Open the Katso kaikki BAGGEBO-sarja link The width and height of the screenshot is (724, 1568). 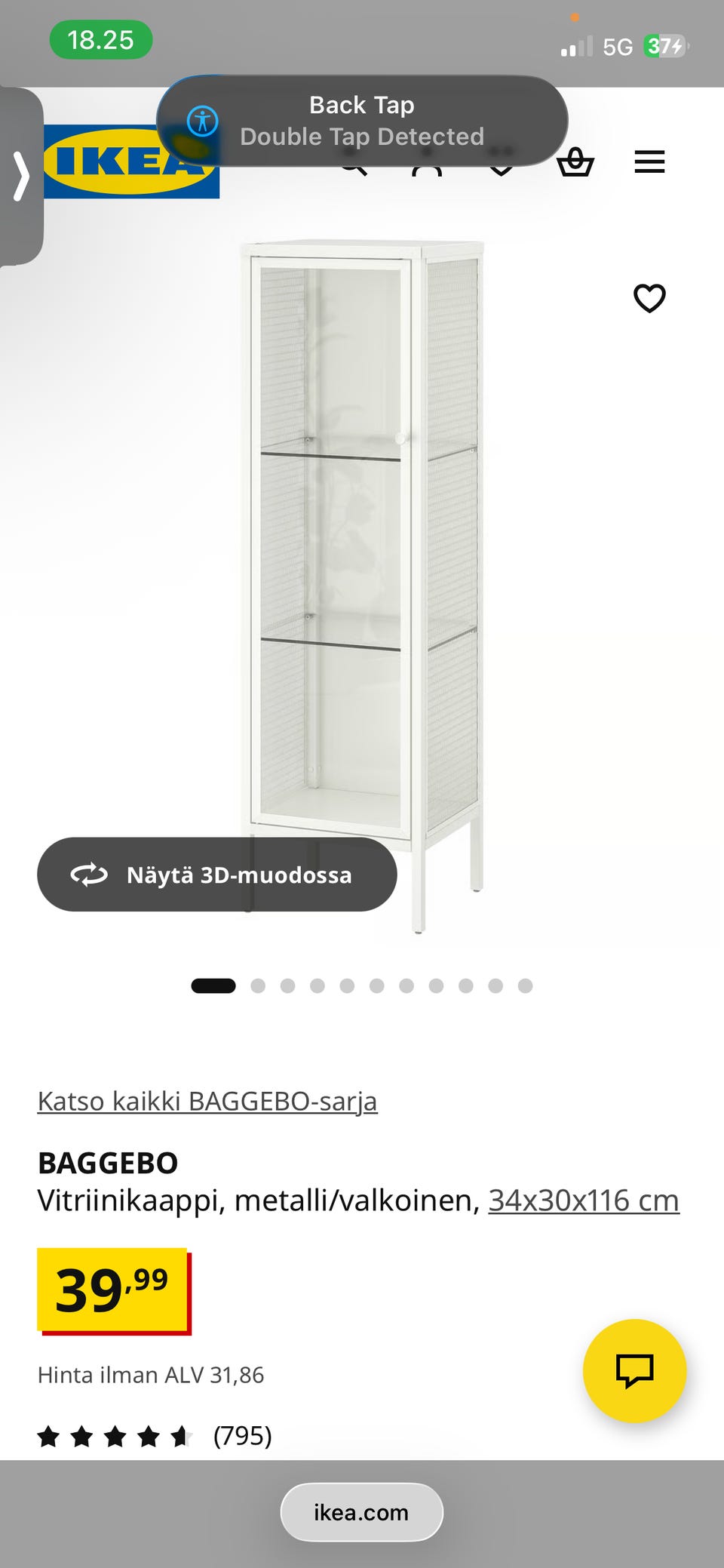click(207, 1101)
